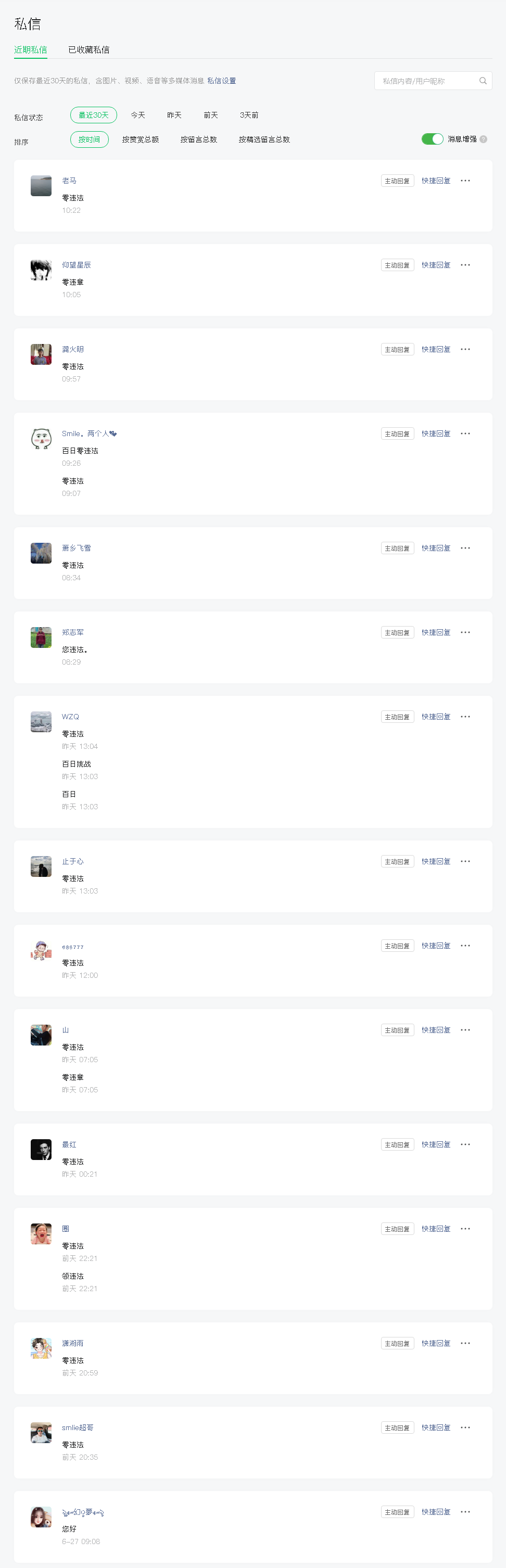The height and width of the screenshot is (1568, 506).
Task: Tap 主动回复 on 龚火明's message
Action: (x=397, y=349)
